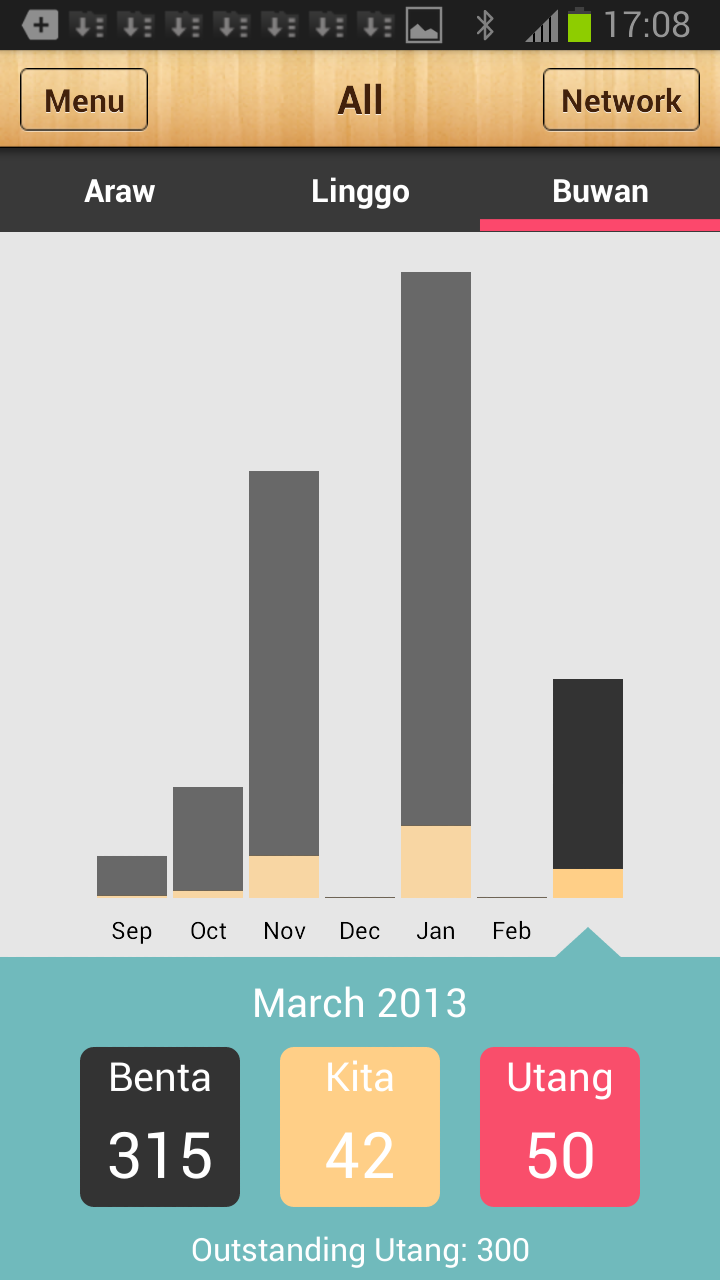720x1280 pixels.
Task: Select the Sep bar in chart
Action: [132, 877]
